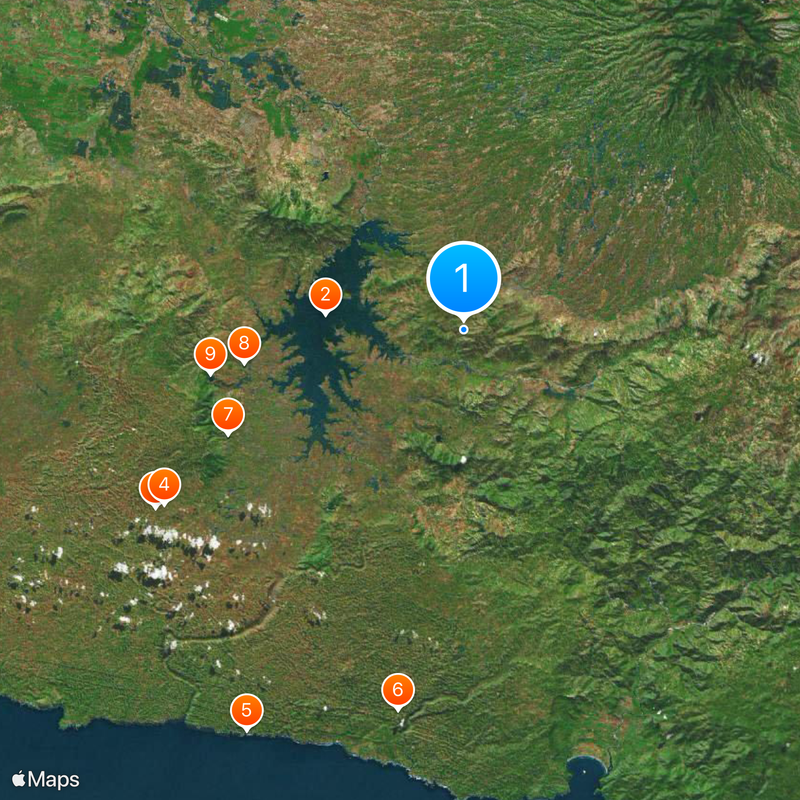Tap the orange pin numbered 6
800x800 pixels.
(x=398, y=689)
